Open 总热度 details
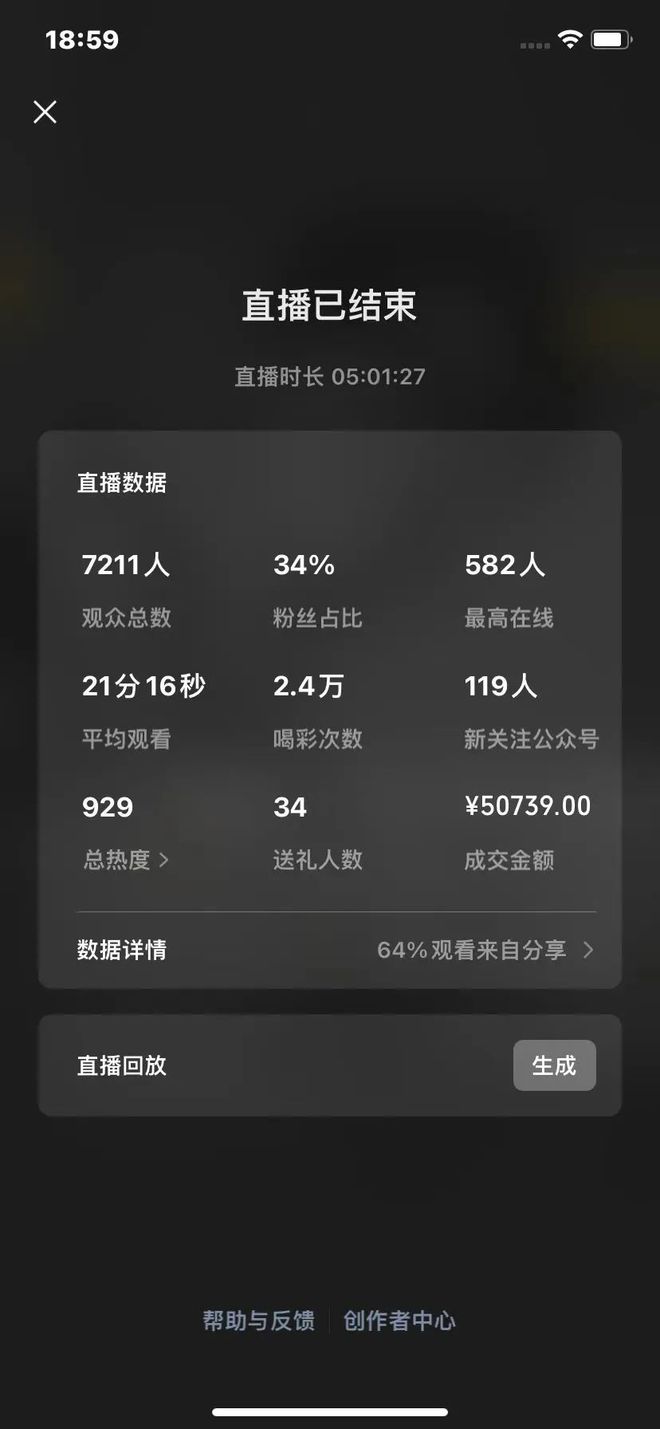 click(126, 859)
